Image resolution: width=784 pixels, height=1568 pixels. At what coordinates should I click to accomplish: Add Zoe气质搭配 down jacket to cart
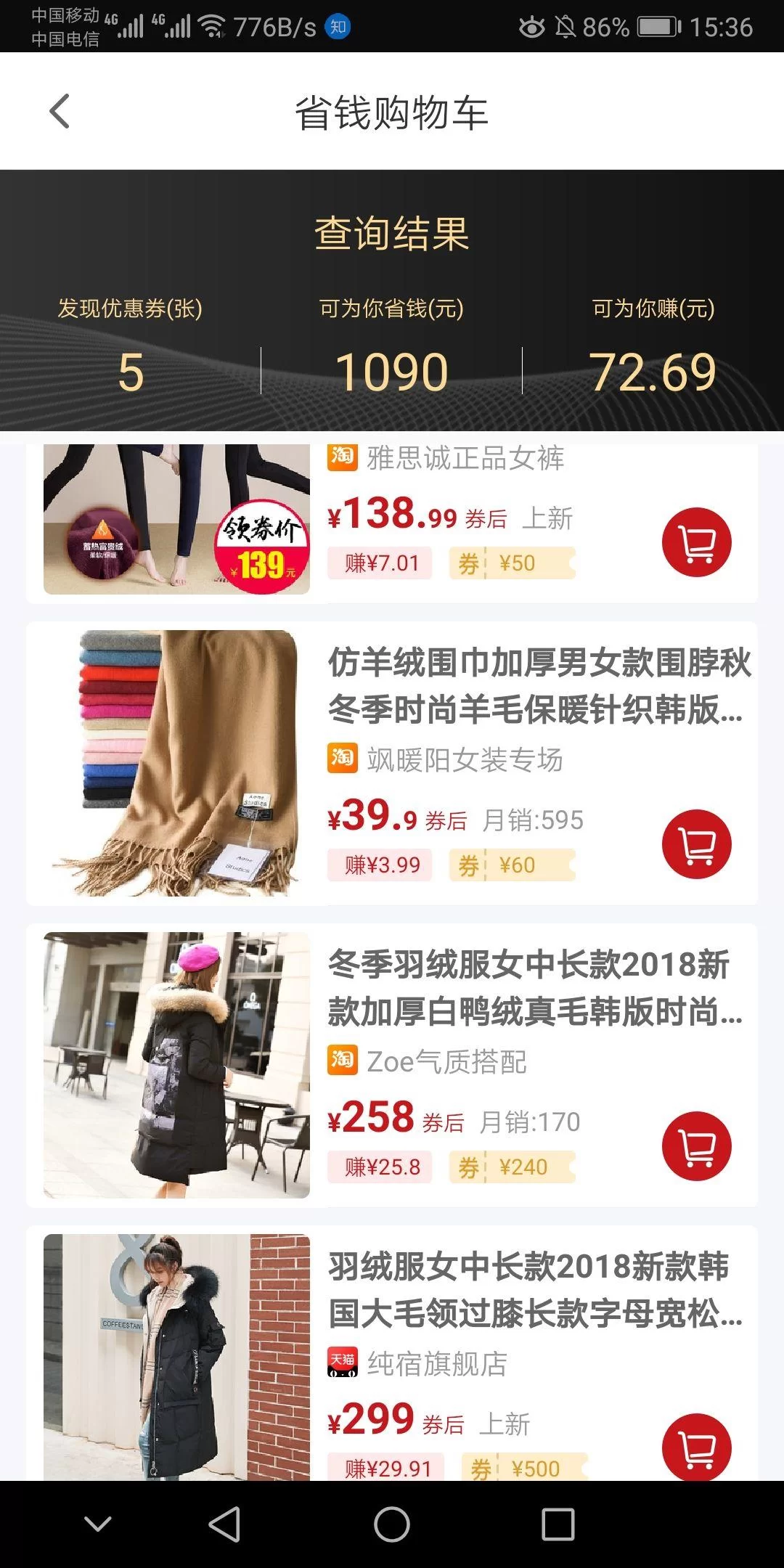click(x=696, y=1146)
